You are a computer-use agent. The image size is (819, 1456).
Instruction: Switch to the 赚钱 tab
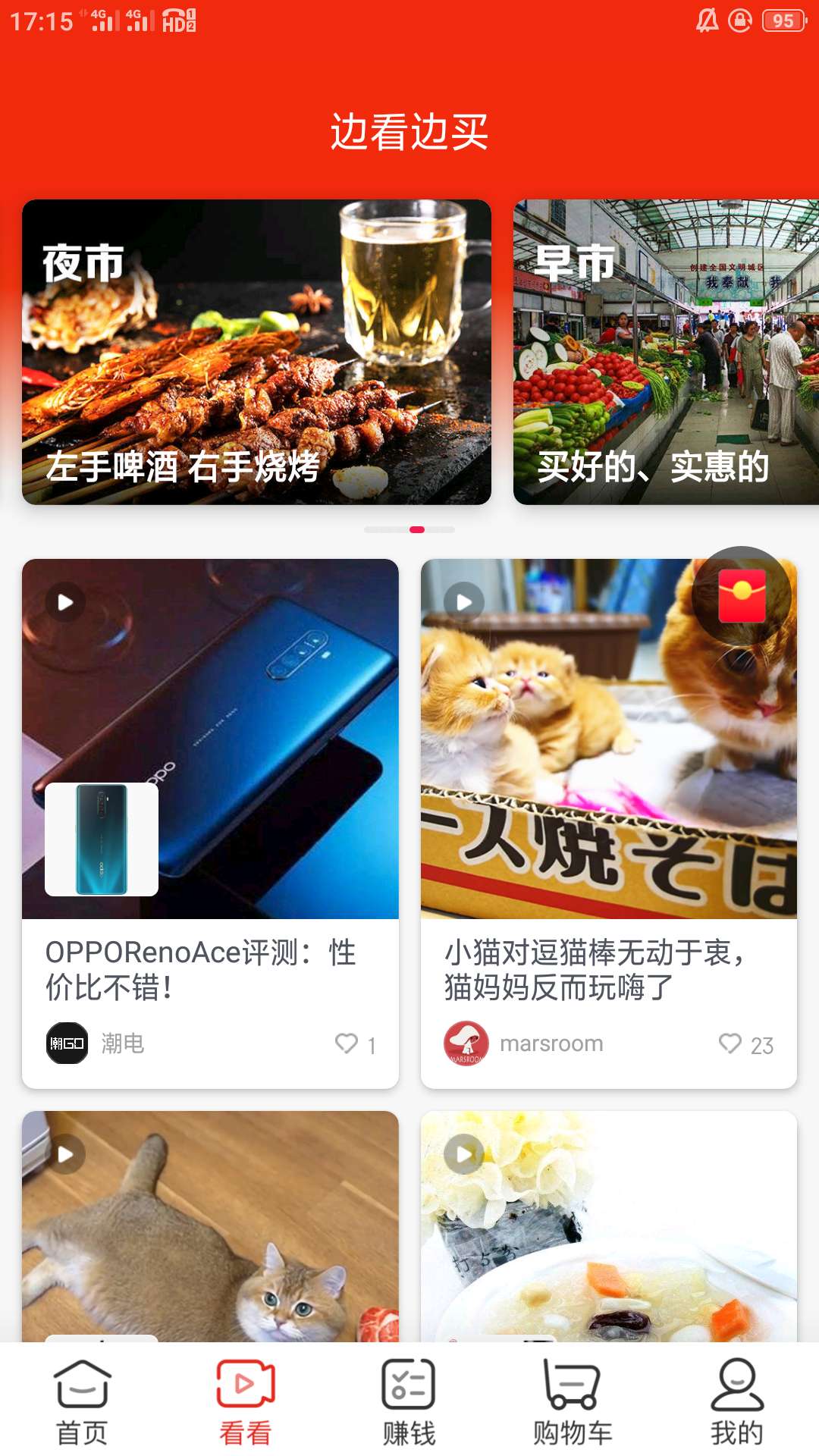pyautogui.click(x=409, y=1403)
